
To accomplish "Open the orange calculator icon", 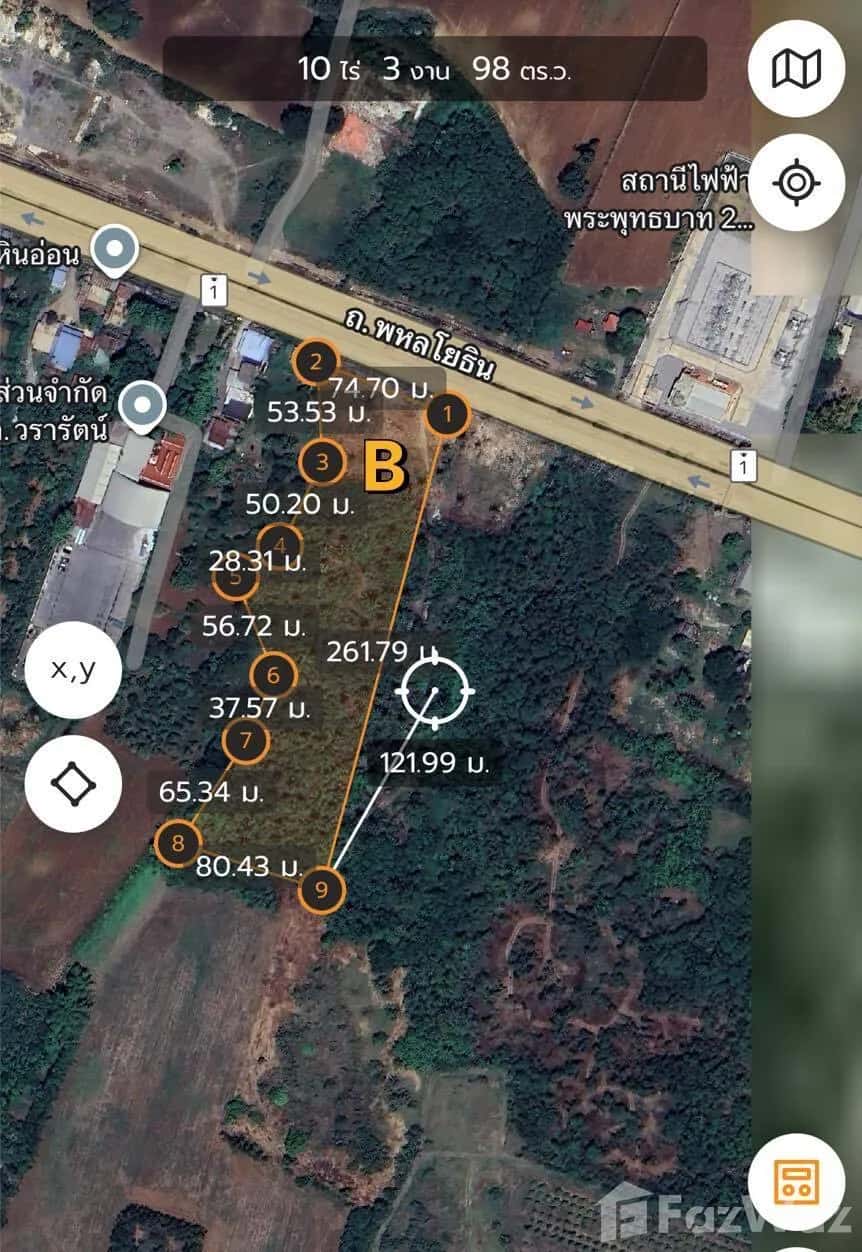I will [796, 1182].
